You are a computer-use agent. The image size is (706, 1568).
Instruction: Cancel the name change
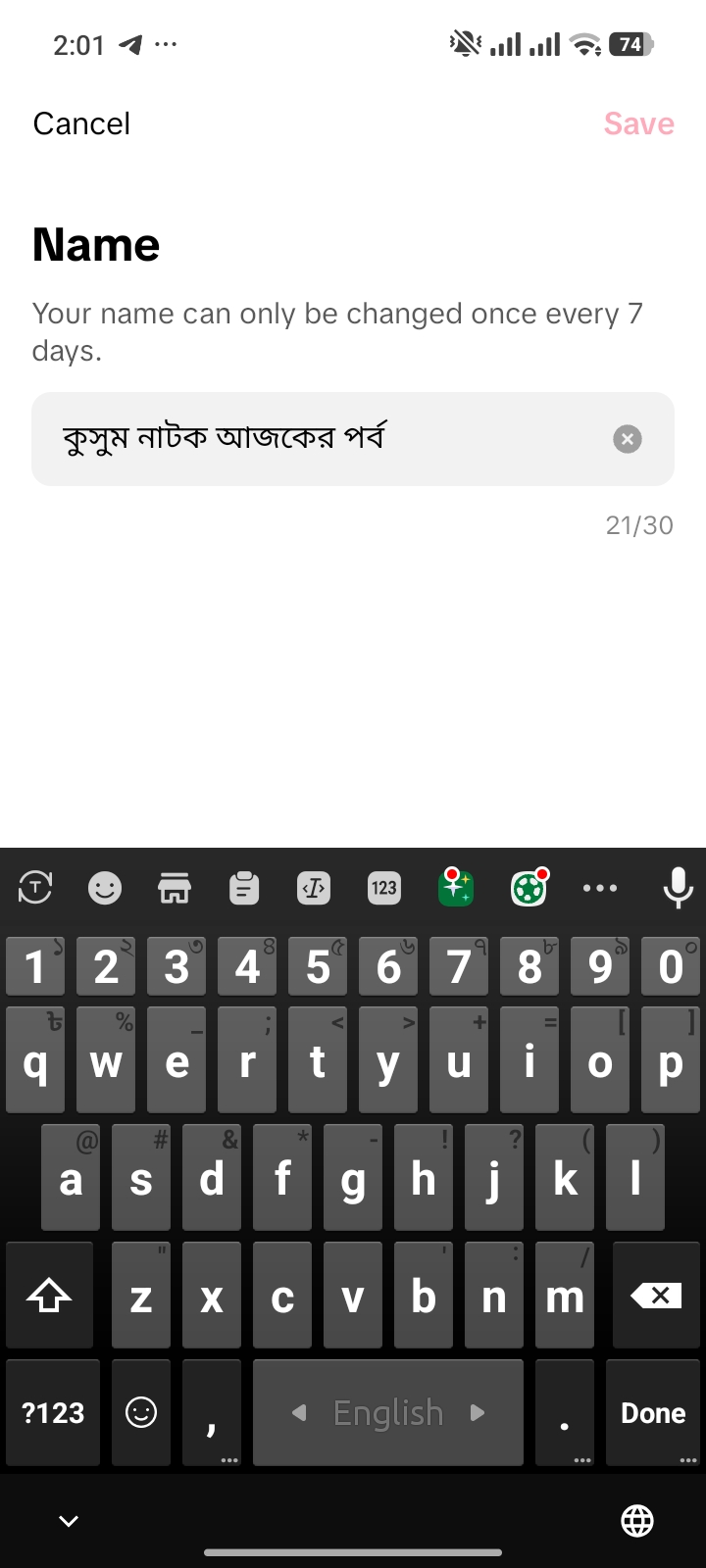[81, 123]
